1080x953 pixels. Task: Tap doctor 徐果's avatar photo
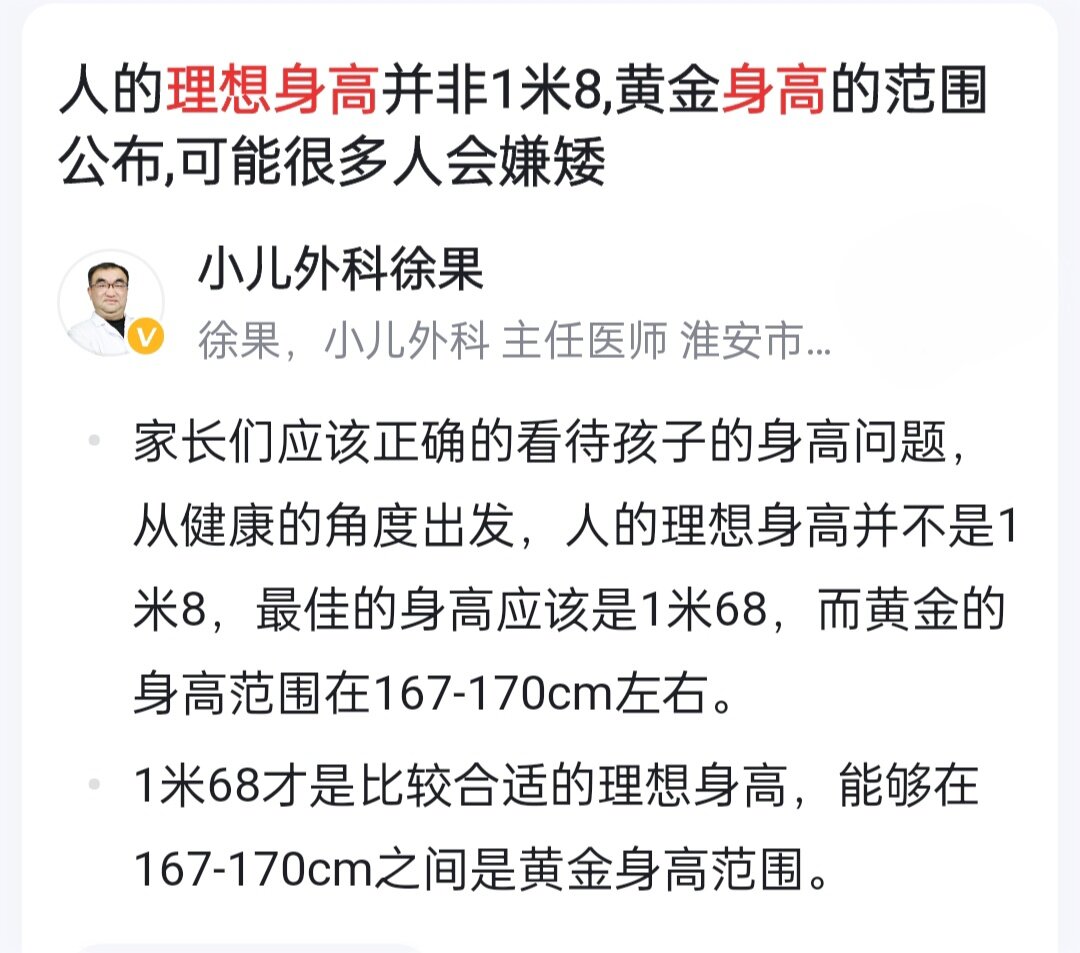[x=110, y=301]
